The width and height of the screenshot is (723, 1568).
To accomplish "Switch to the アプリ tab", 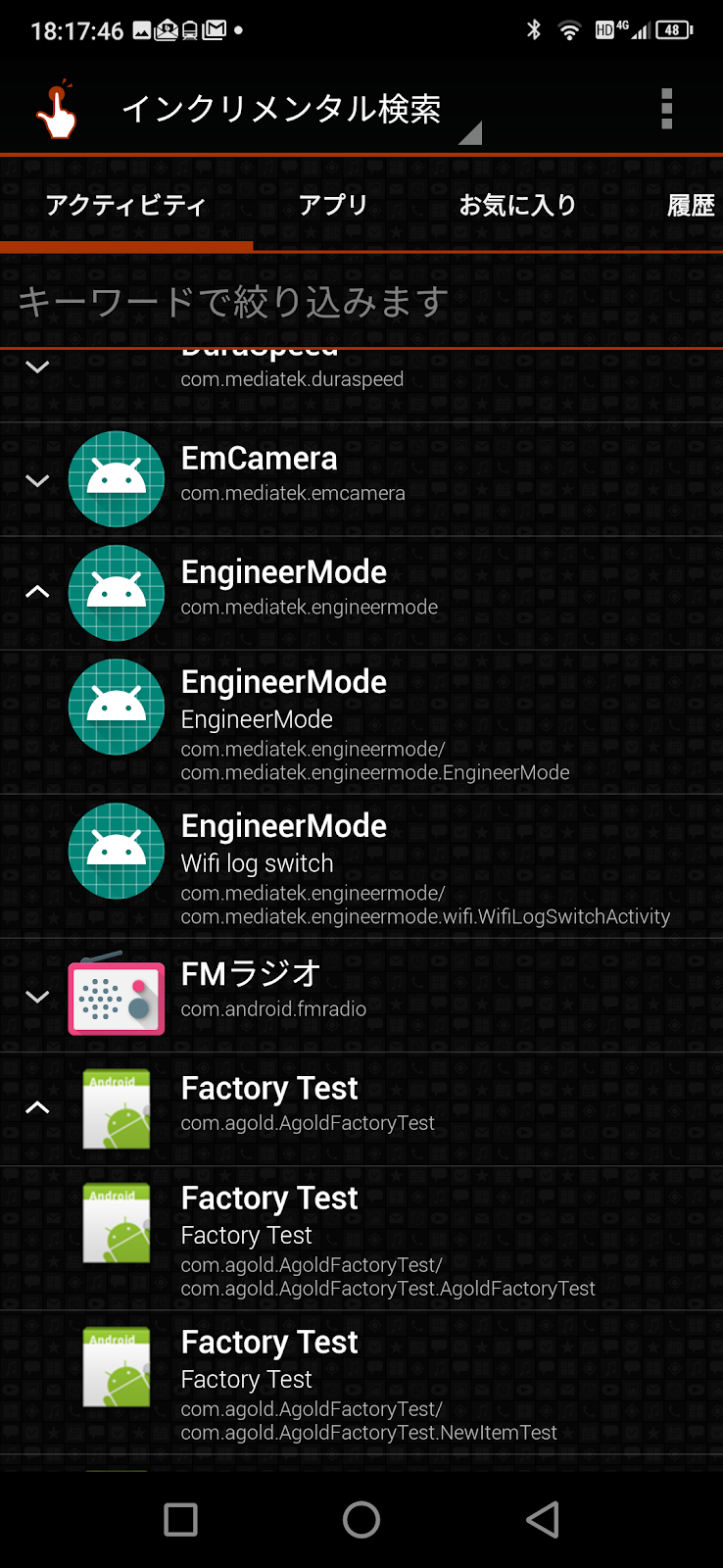I will point(333,205).
